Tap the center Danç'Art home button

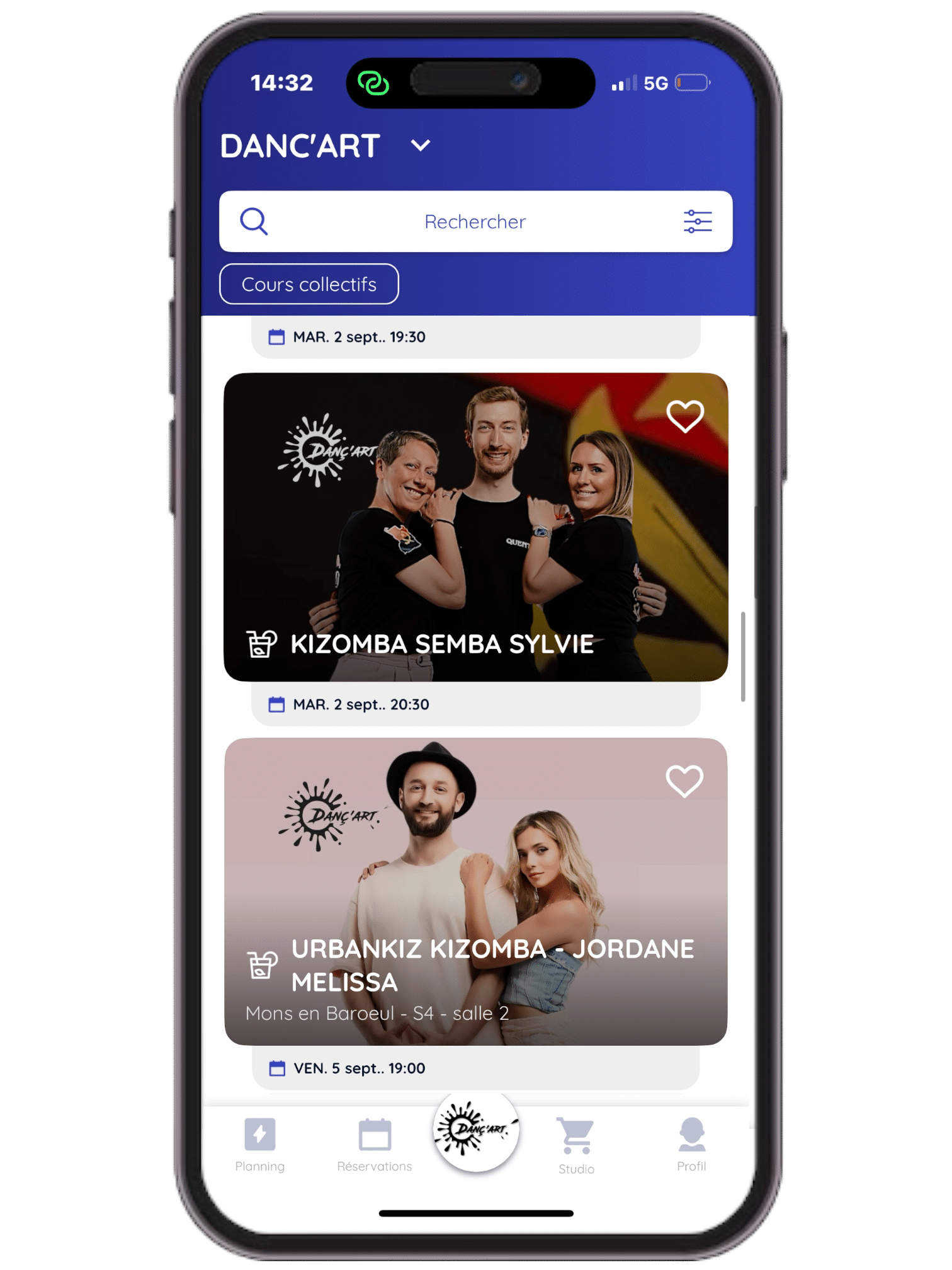(476, 1130)
